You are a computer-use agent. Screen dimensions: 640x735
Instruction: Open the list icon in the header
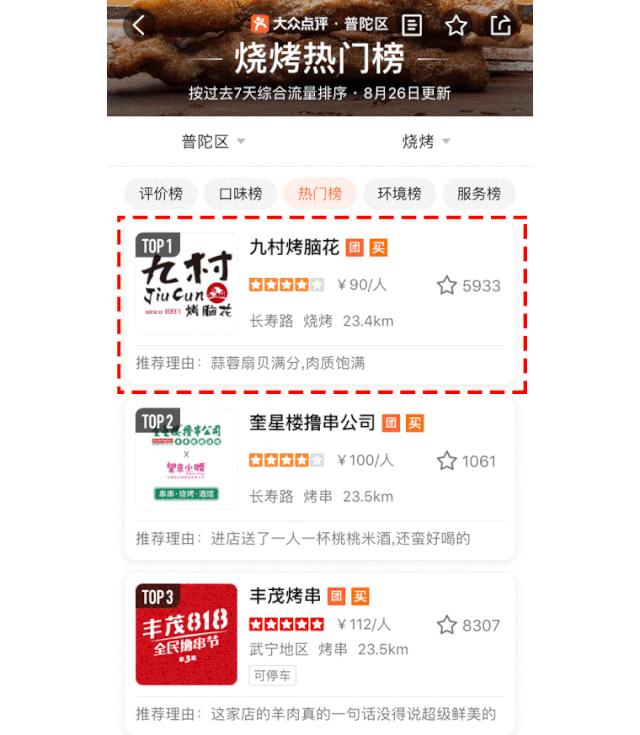coord(411,26)
